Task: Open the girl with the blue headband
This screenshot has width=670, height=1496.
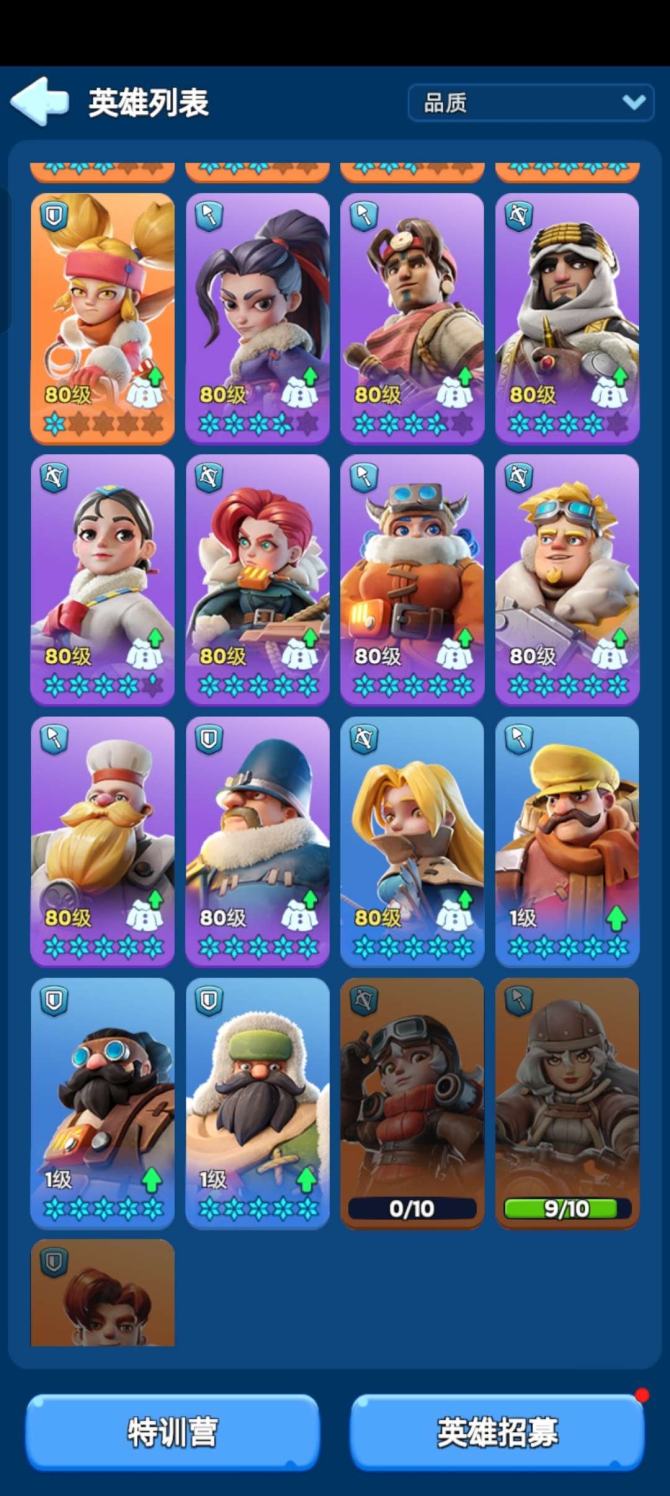Action: (x=102, y=578)
